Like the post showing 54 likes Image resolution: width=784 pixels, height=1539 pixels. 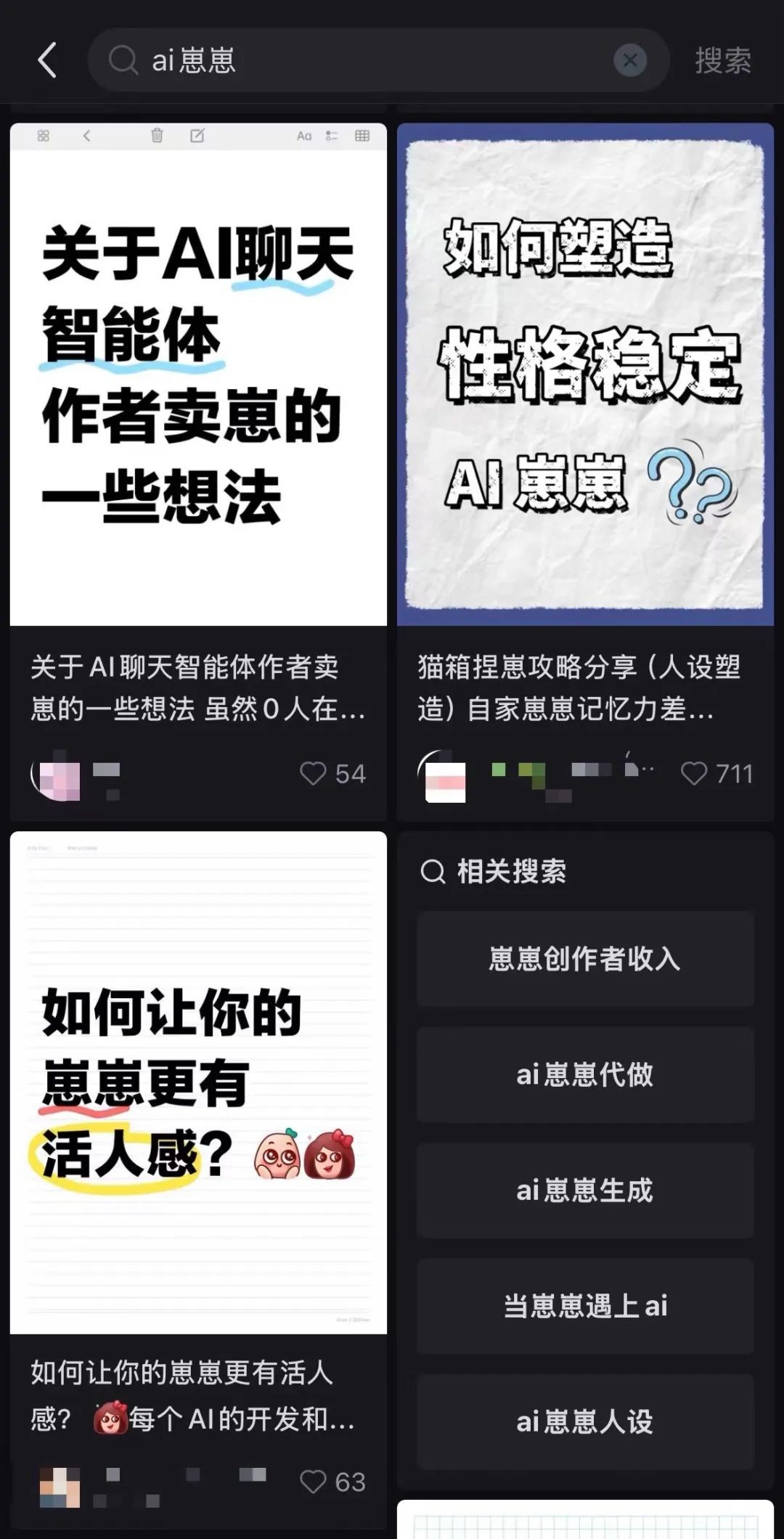tap(313, 774)
